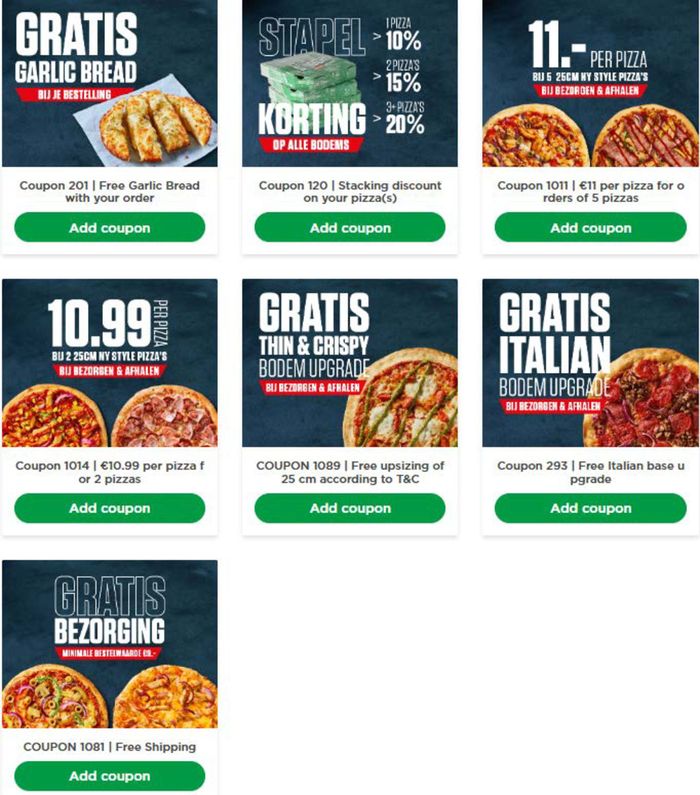
Task: Open the Stapel Korting offer image
Action: click(x=349, y=83)
